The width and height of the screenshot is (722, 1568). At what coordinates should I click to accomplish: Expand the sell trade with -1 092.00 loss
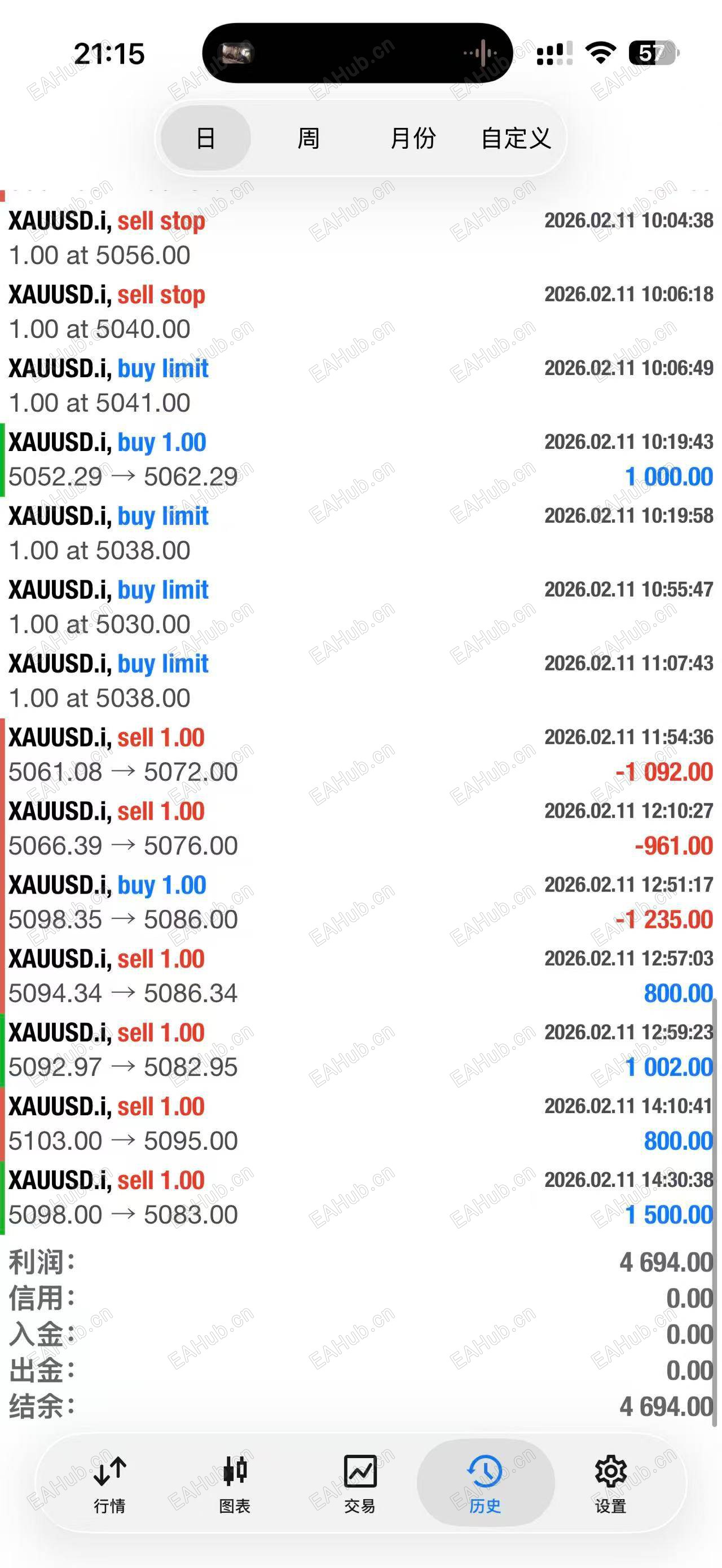360,755
